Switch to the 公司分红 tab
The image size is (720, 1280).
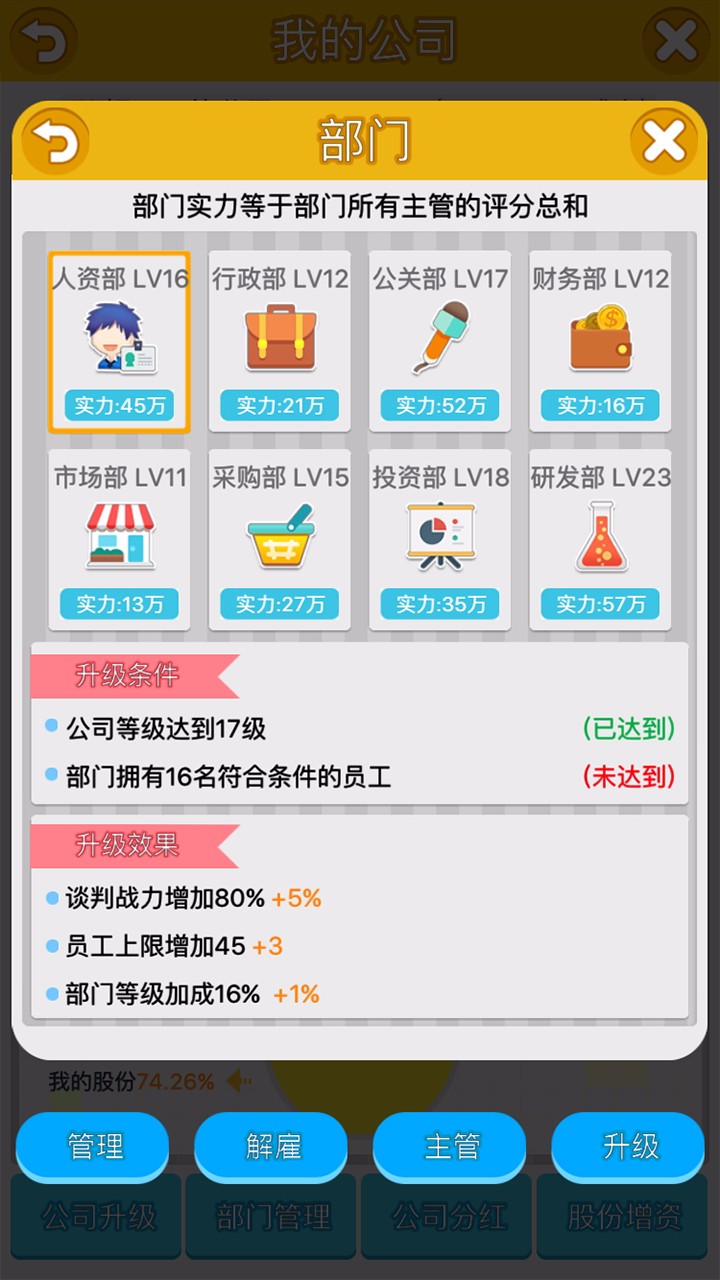(447, 1218)
